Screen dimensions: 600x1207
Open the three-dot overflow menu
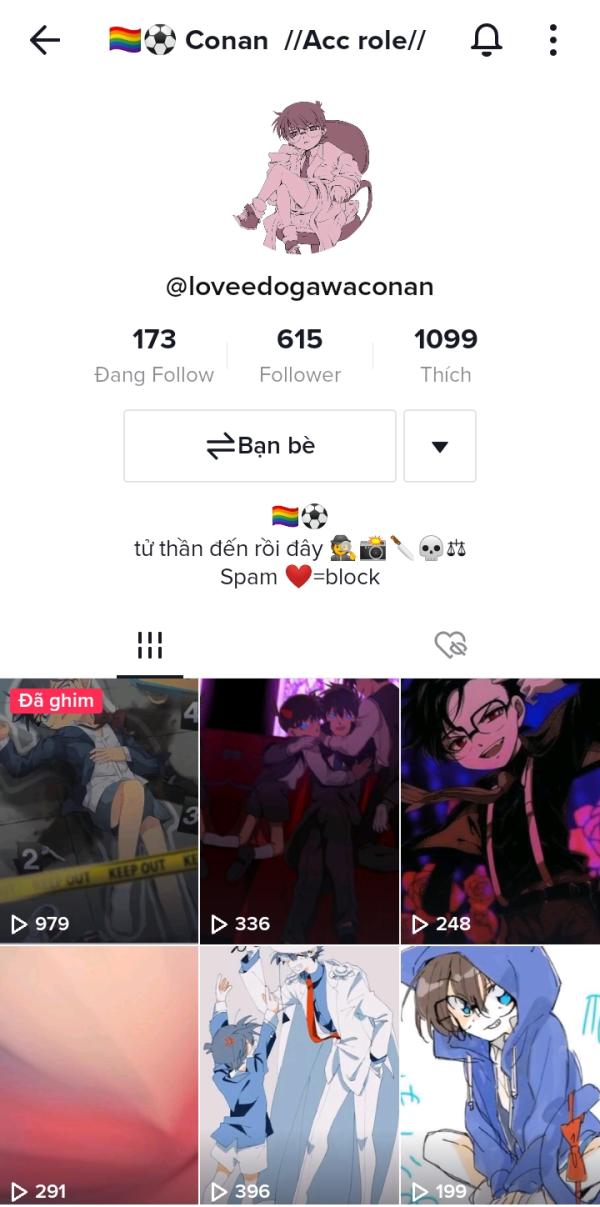[x=553, y=40]
